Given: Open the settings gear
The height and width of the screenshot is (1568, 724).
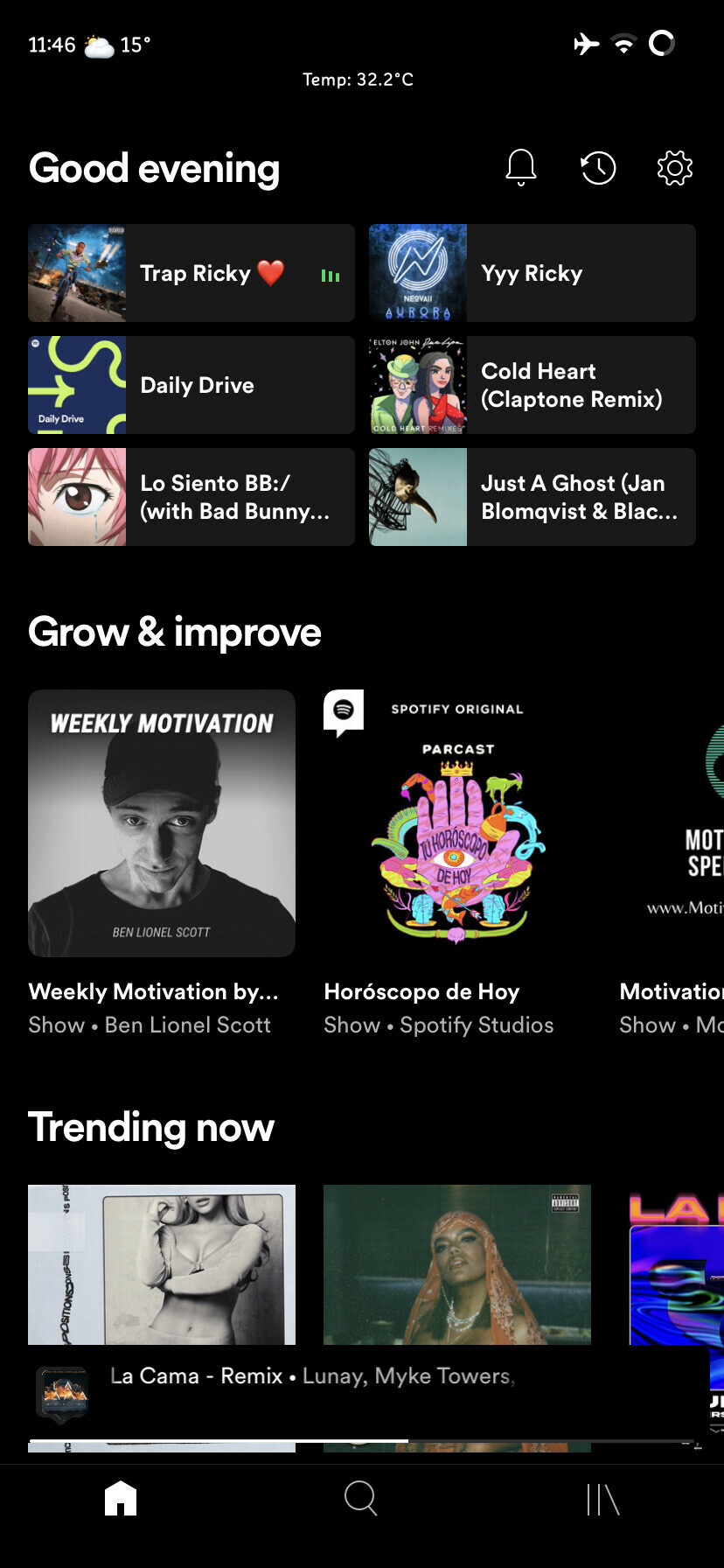Looking at the screenshot, I should (x=674, y=167).
